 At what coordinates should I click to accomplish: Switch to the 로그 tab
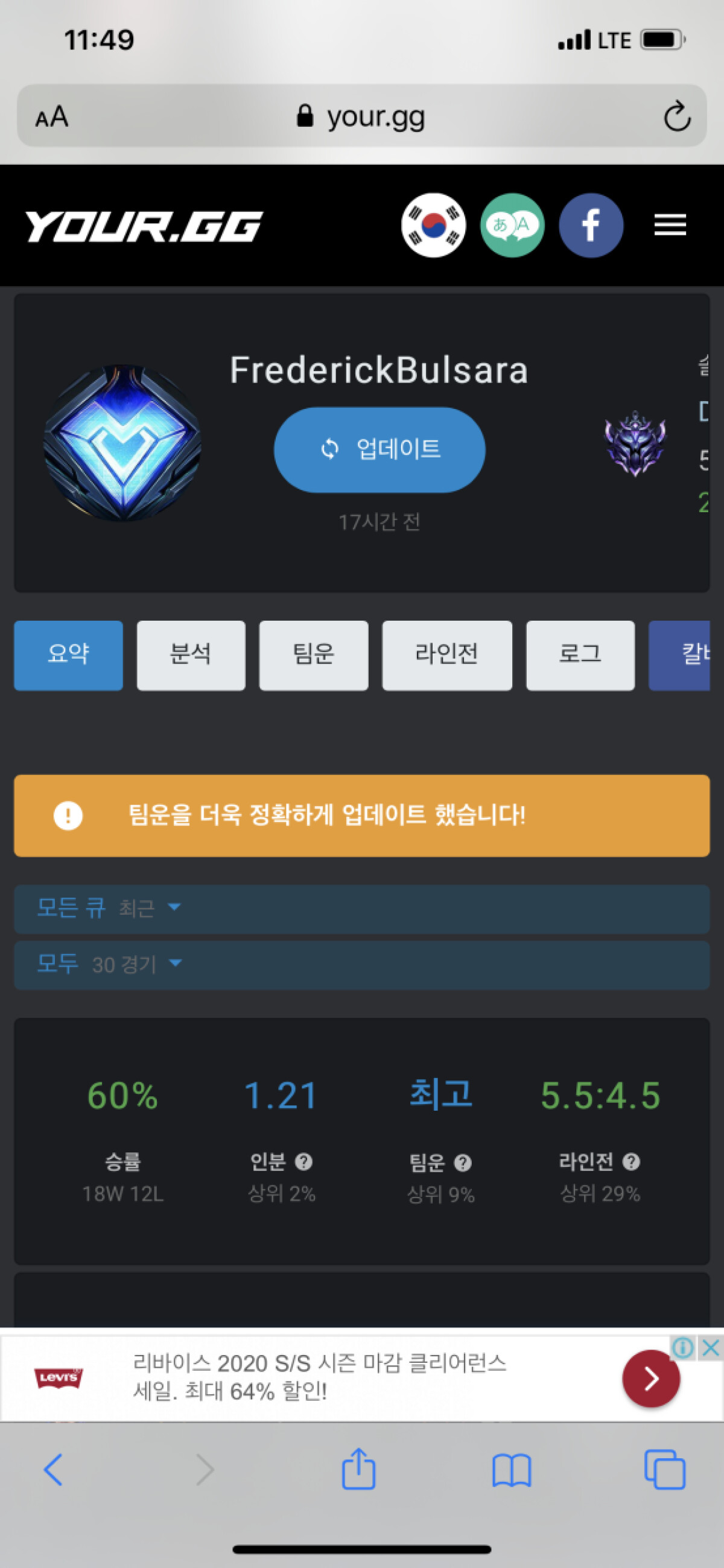pos(580,655)
